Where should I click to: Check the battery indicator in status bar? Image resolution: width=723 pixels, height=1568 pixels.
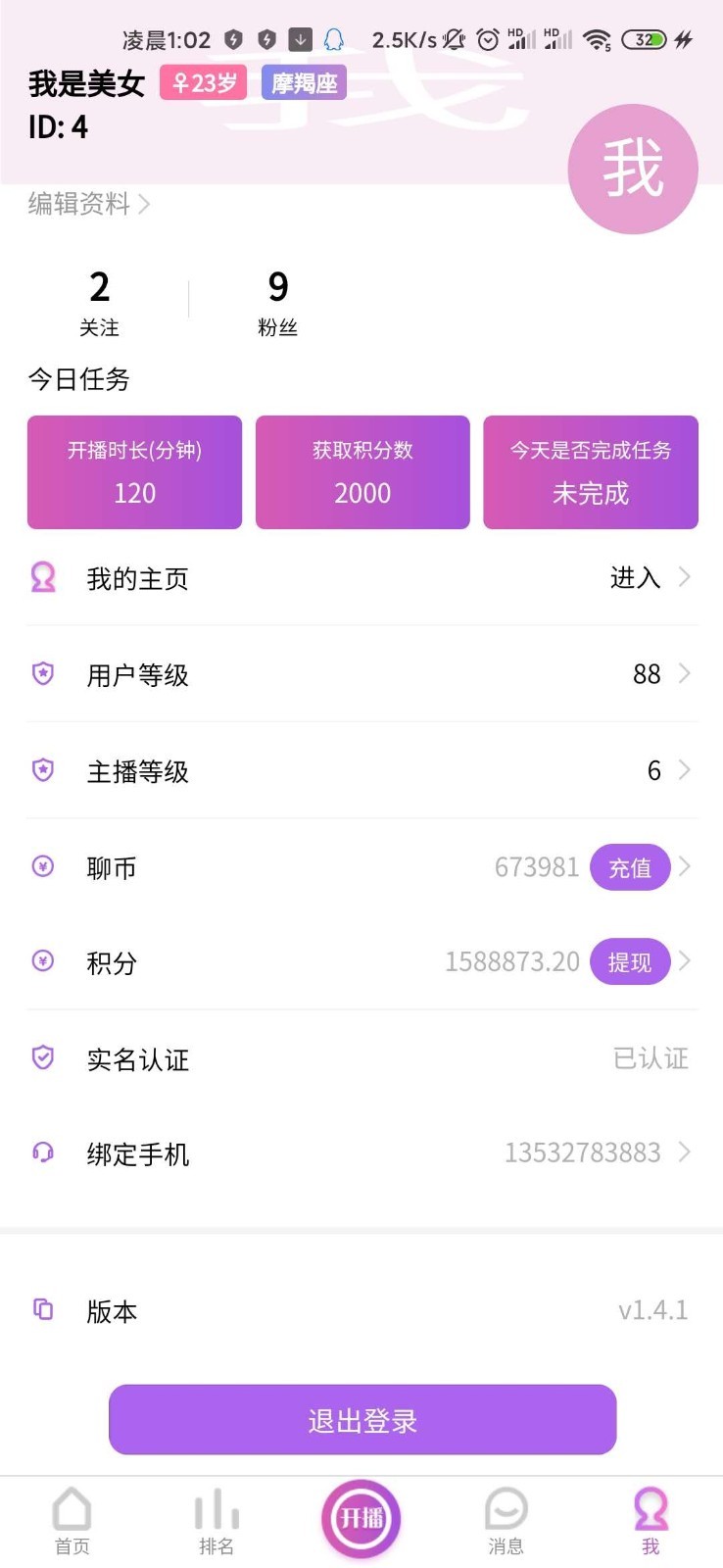tap(647, 37)
